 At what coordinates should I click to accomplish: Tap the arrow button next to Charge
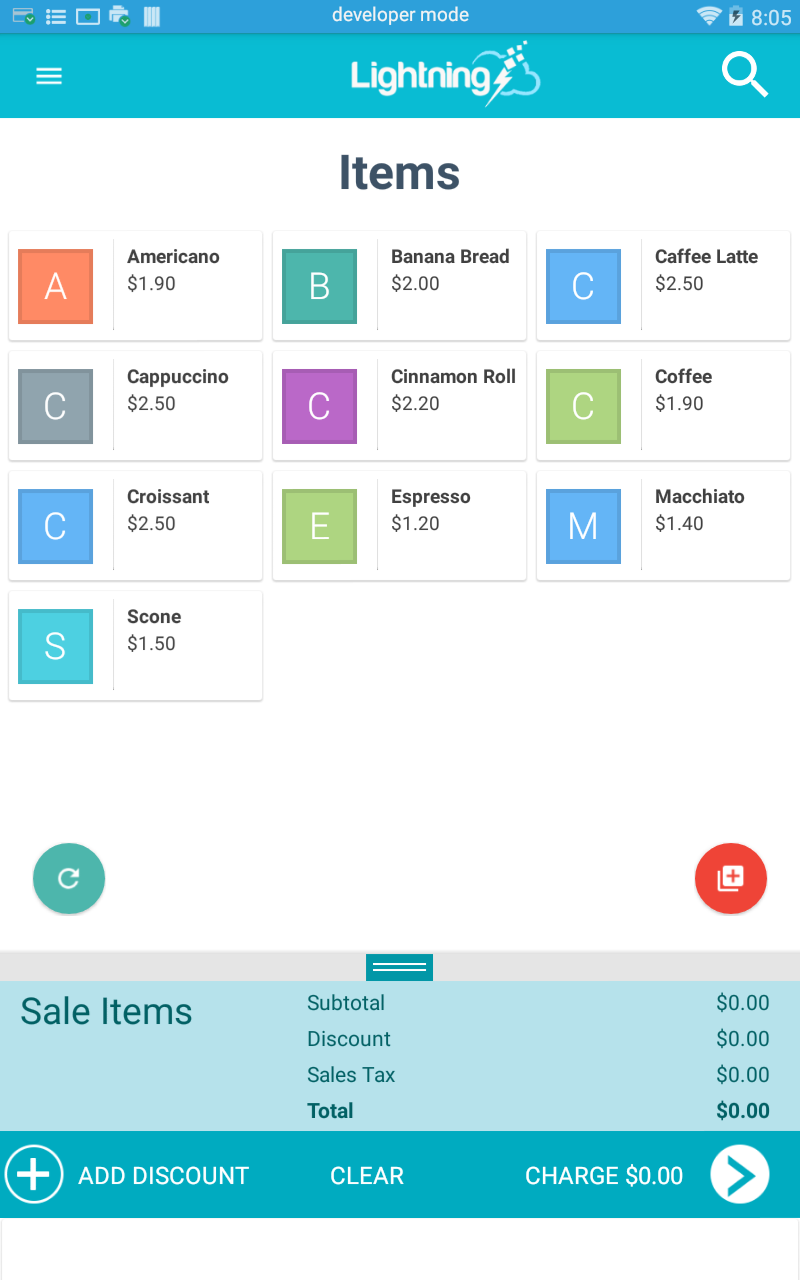click(x=740, y=1174)
